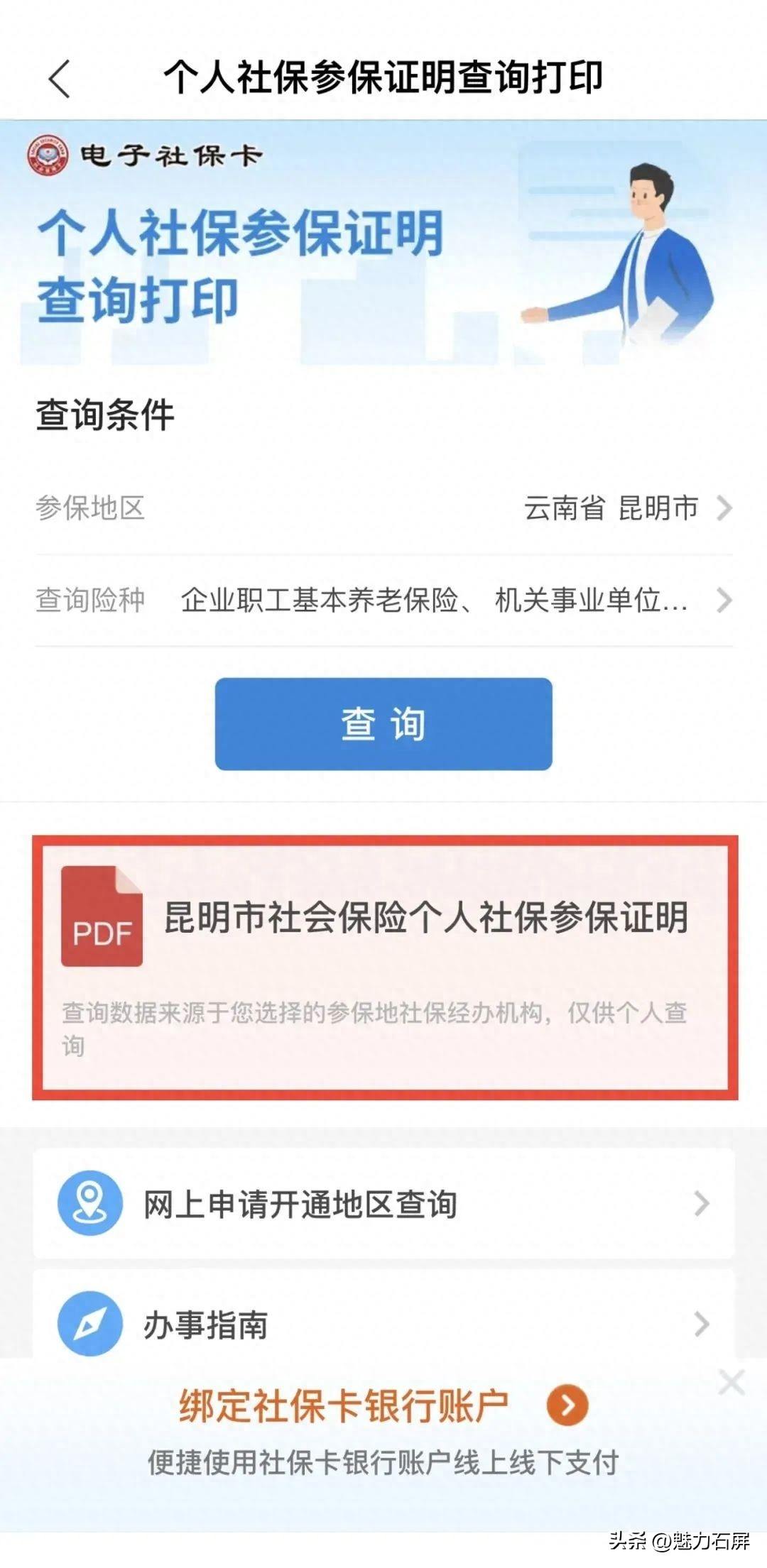The width and height of the screenshot is (767, 1568).
Task: Dismiss the 绑定社保卡银行账户 banner
Action: point(731,1383)
